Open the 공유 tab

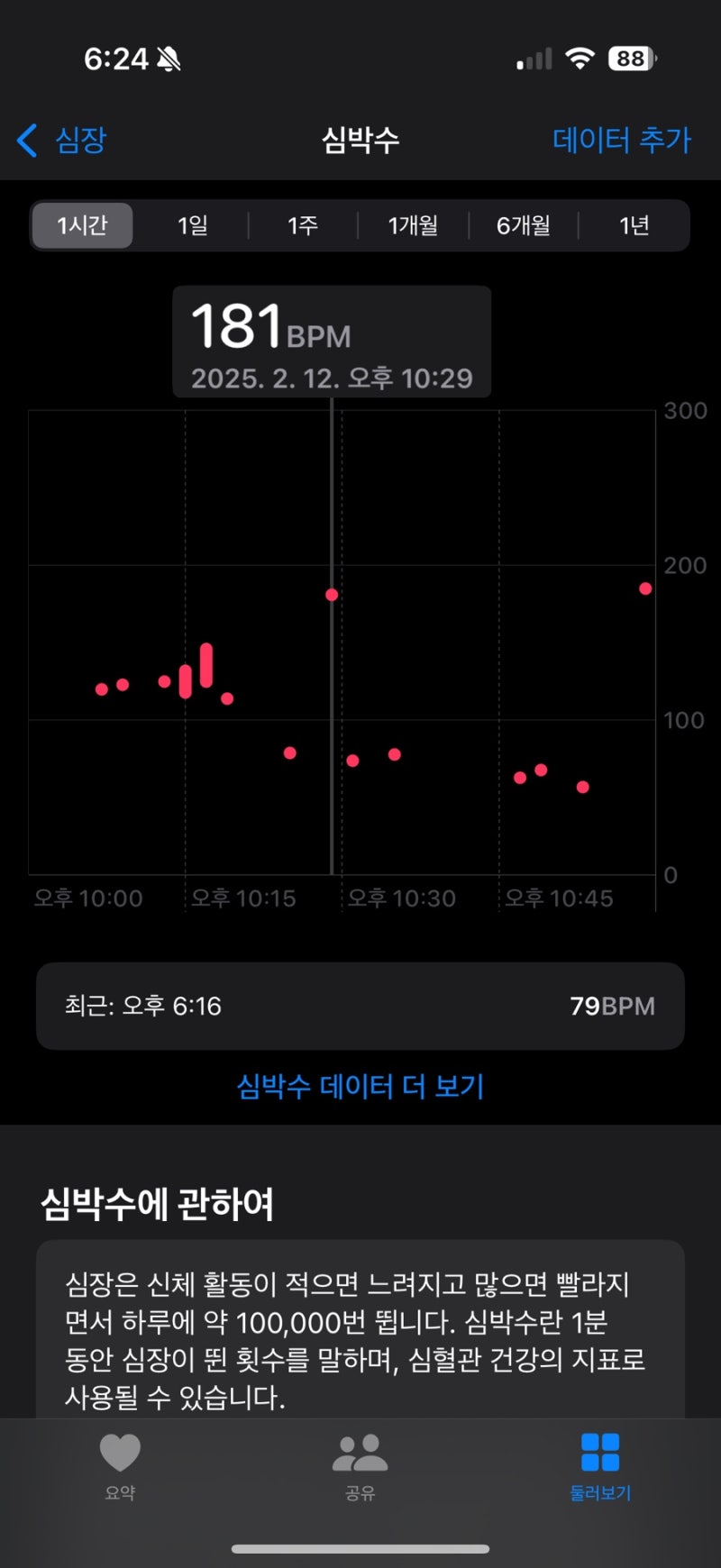pos(360,1466)
